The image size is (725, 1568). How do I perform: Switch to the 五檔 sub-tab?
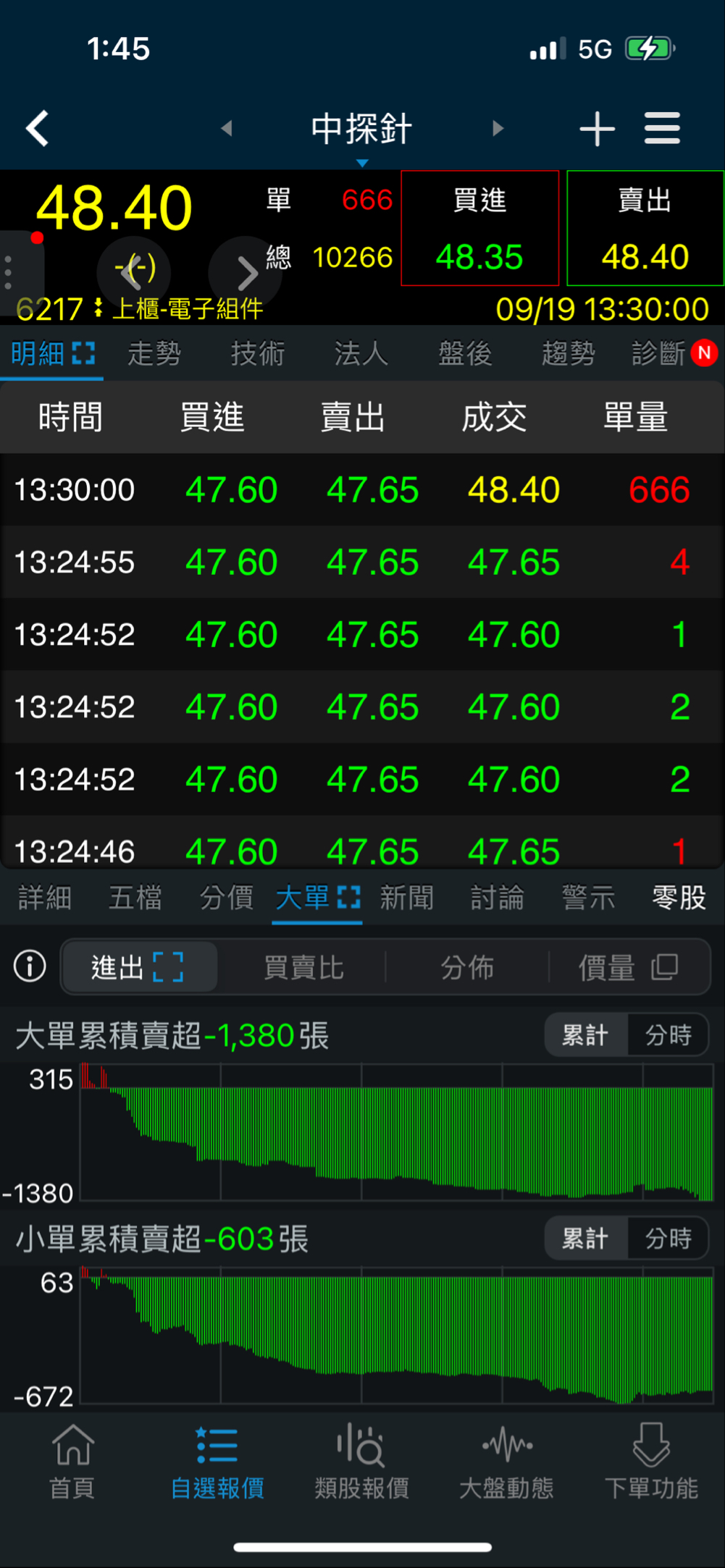tap(135, 898)
